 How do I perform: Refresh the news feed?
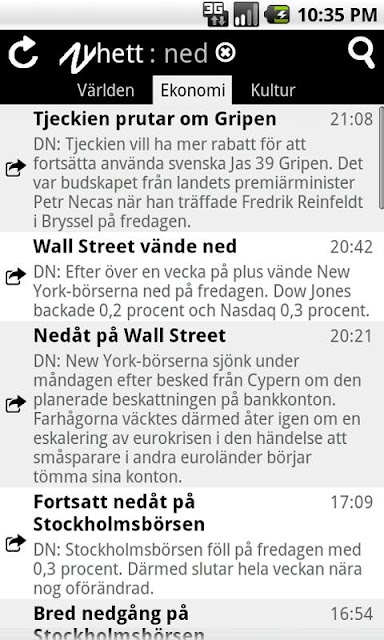(23, 53)
